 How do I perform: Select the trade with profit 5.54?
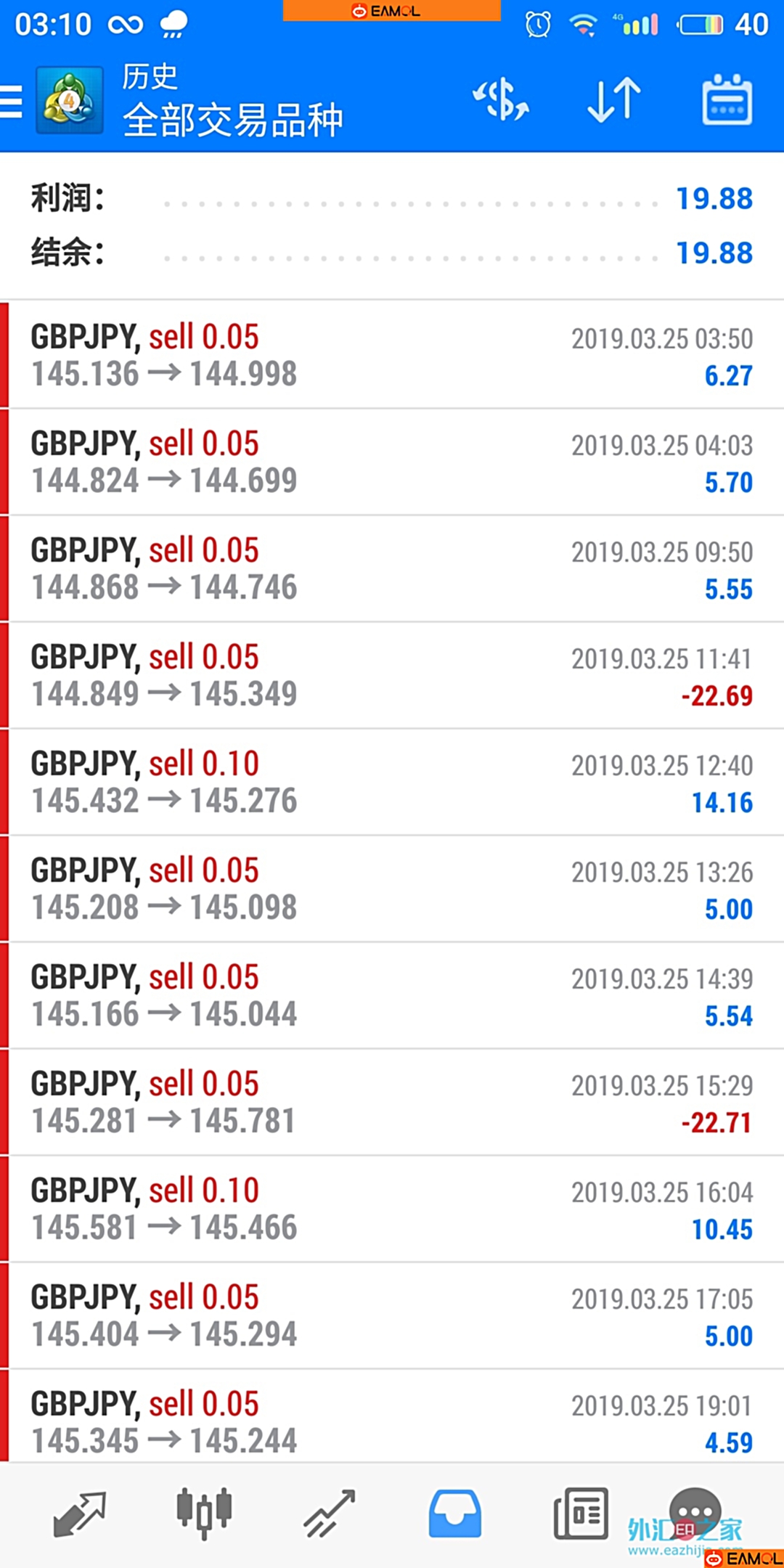392,995
